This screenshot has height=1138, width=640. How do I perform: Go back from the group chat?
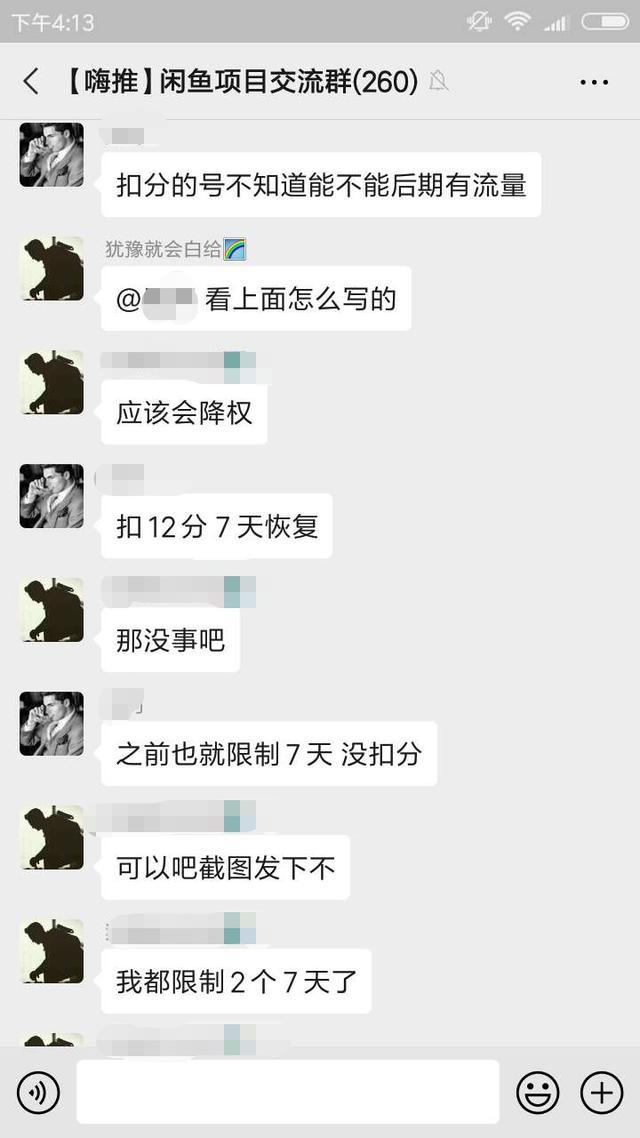31,82
